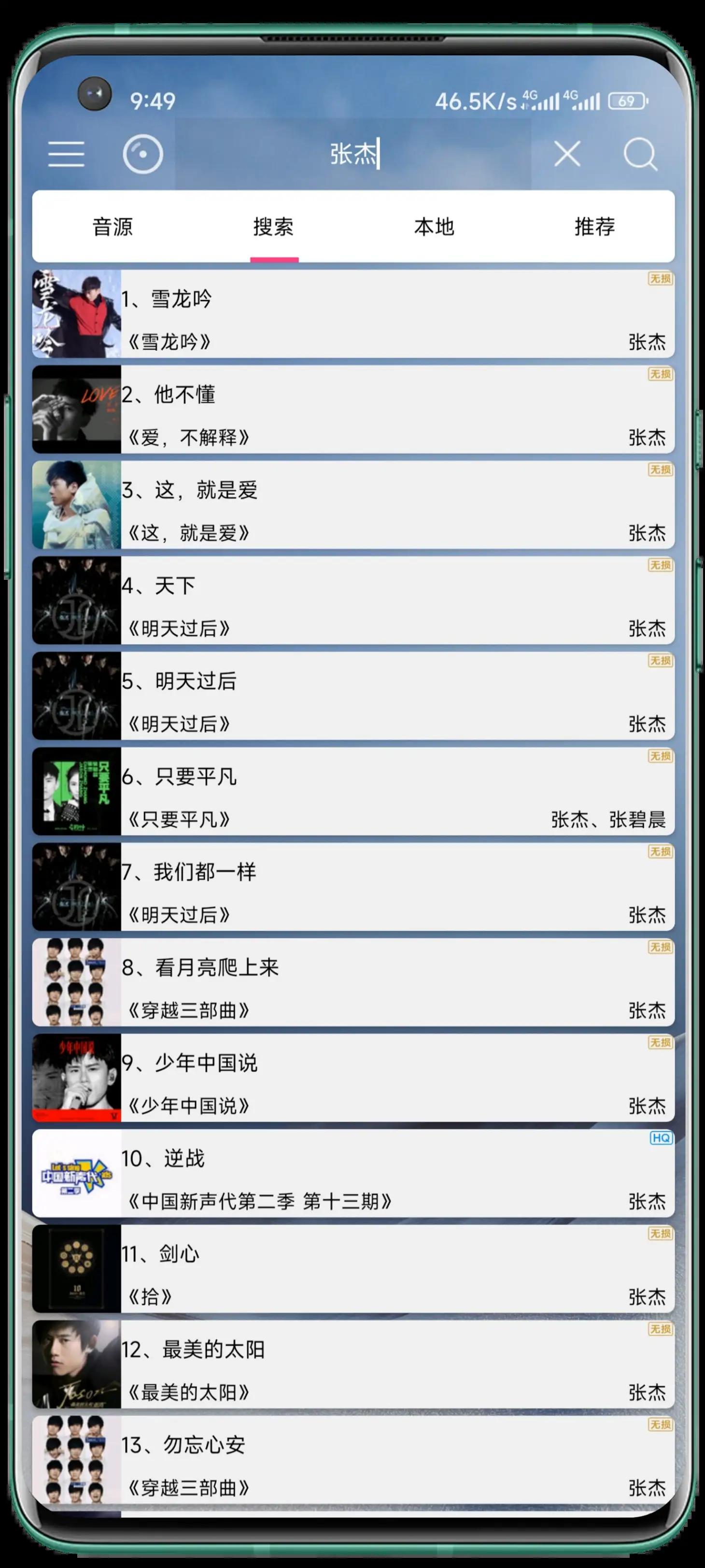Tap the 雪龙吟 album artwork
Image resolution: width=705 pixels, height=1568 pixels.
(x=75, y=316)
